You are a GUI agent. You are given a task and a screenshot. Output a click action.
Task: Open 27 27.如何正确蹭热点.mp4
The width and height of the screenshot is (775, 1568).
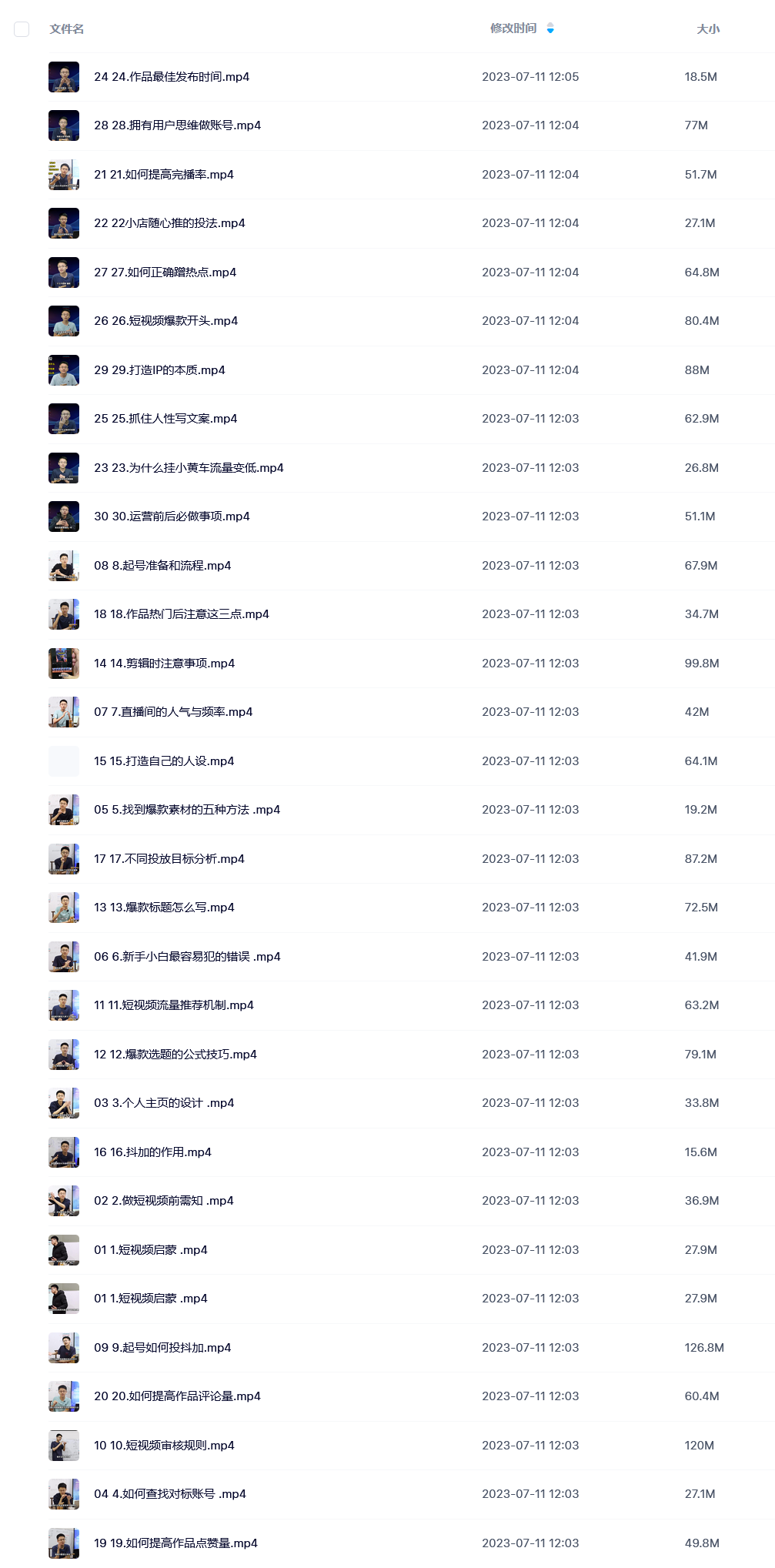(x=165, y=272)
